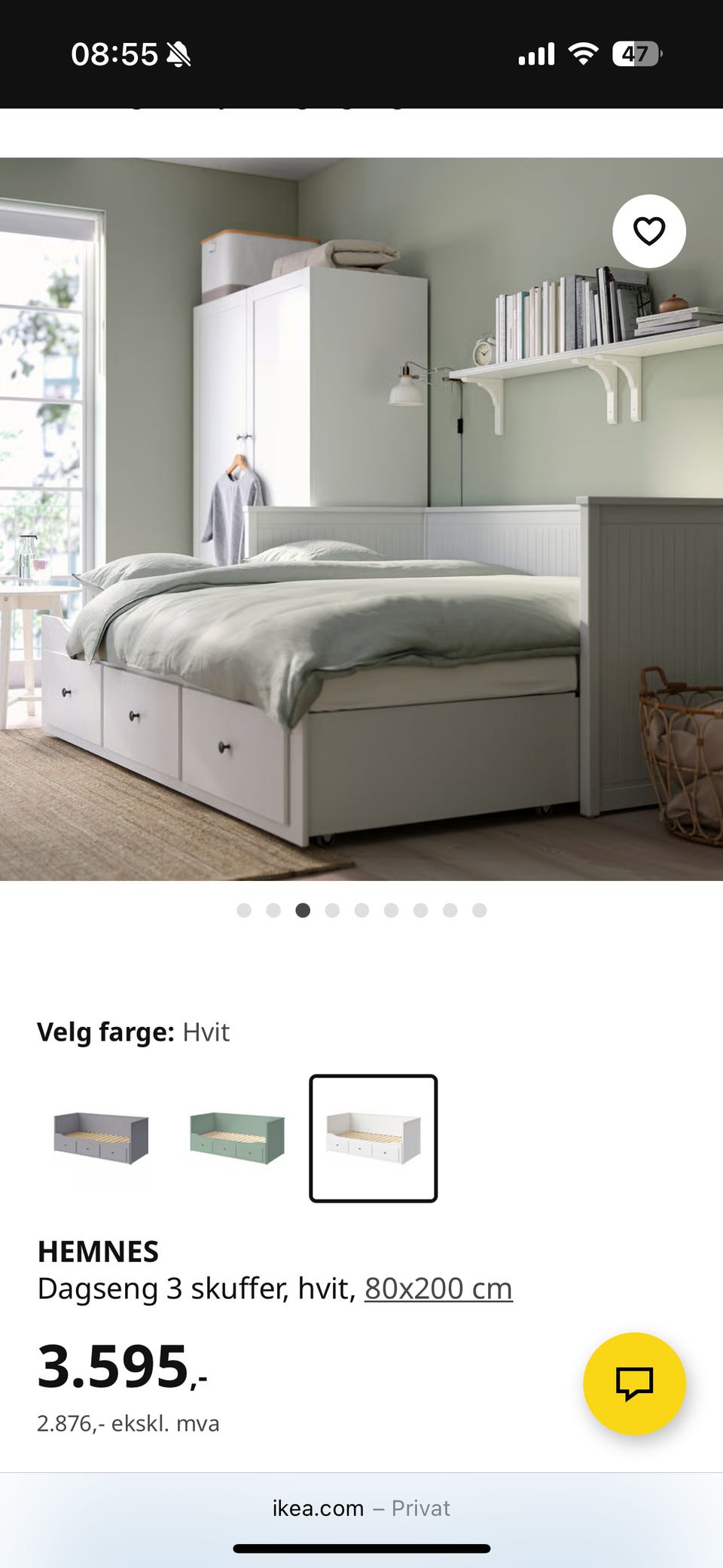Open the 80x200 cm size link

(x=438, y=1288)
